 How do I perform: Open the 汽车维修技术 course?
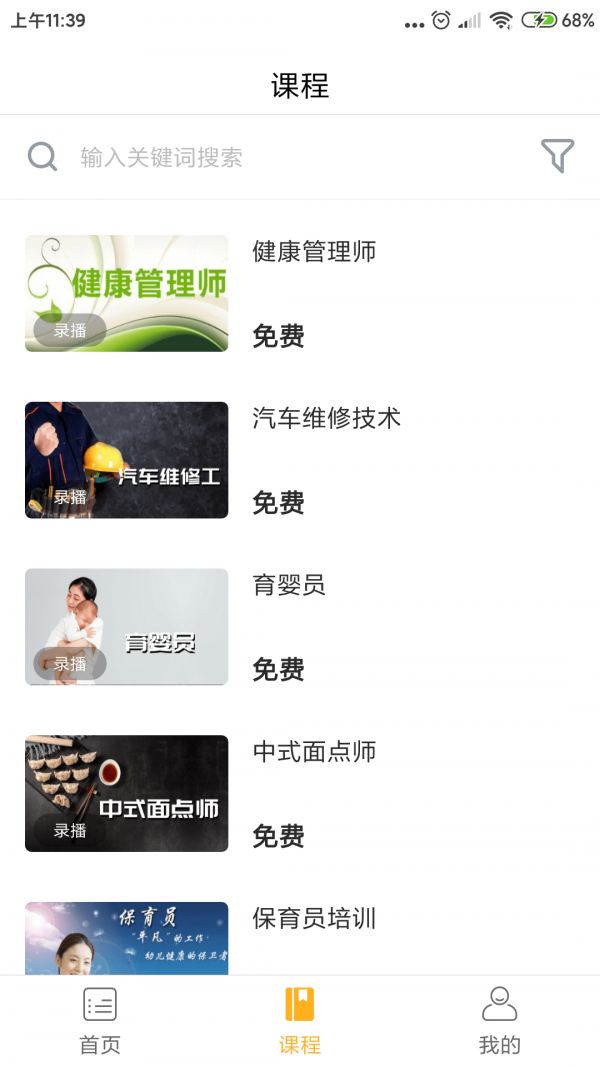point(326,419)
